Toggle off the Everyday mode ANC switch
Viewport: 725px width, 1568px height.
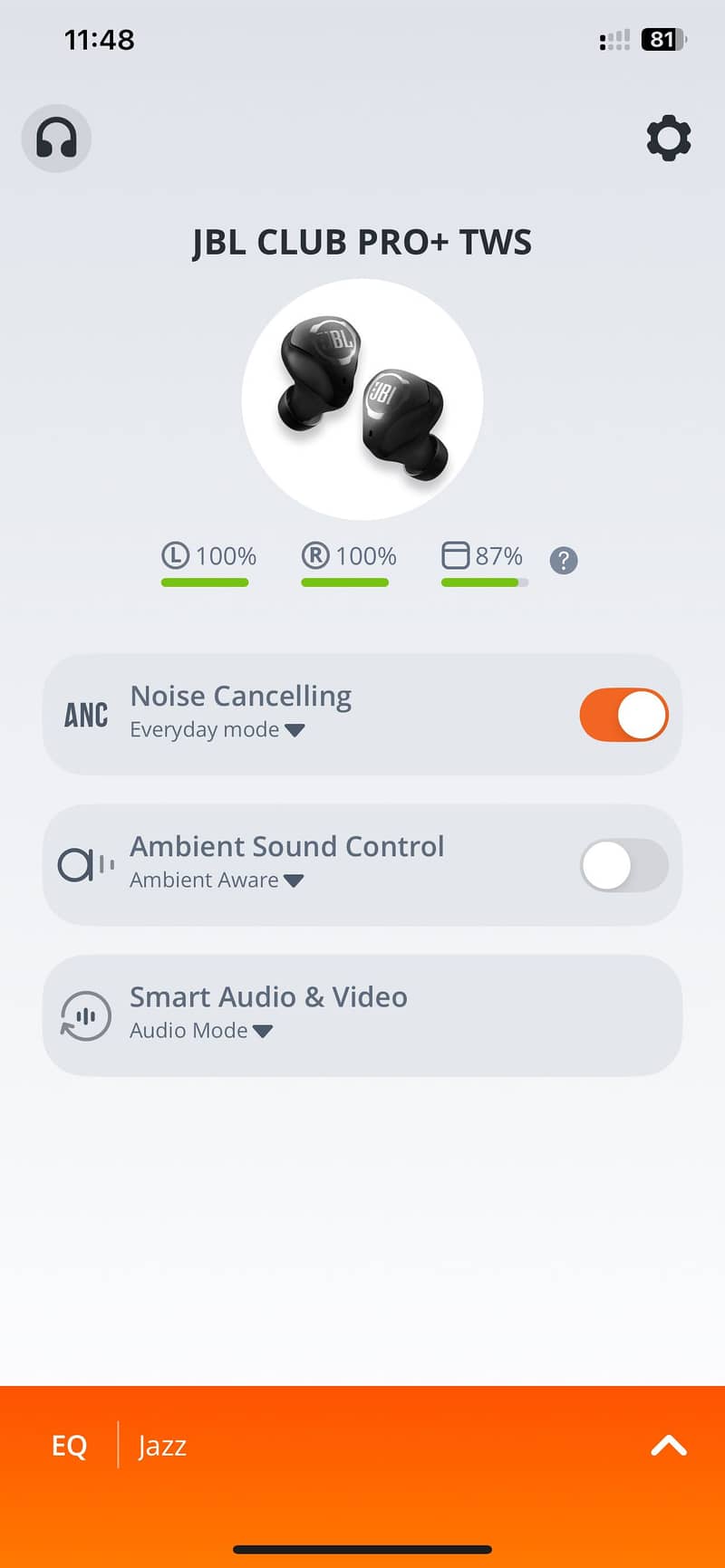click(x=623, y=715)
